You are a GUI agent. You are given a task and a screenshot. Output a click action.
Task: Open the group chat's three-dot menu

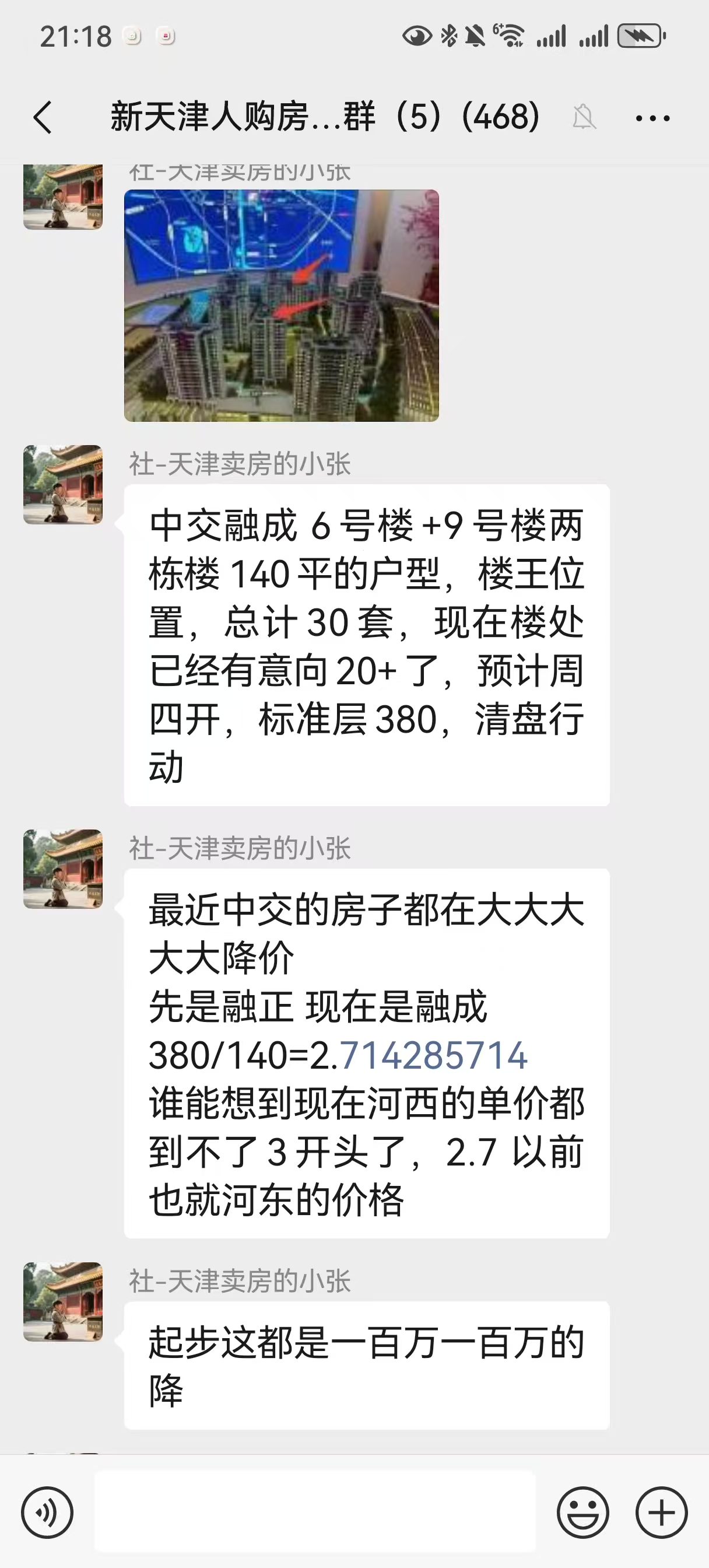652,117
